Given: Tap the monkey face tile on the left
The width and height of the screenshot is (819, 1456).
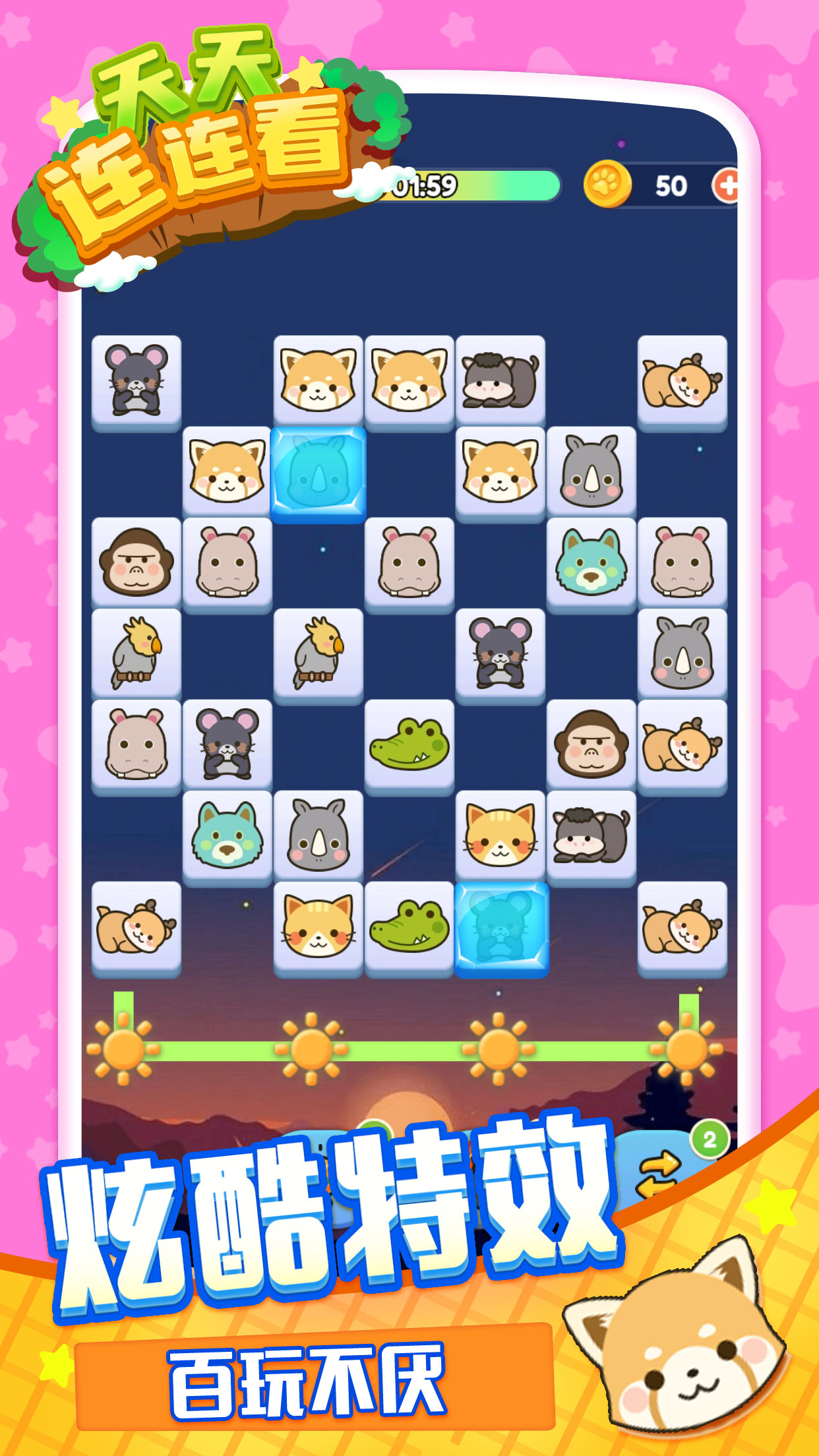Looking at the screenshot, I should [135, 567].
